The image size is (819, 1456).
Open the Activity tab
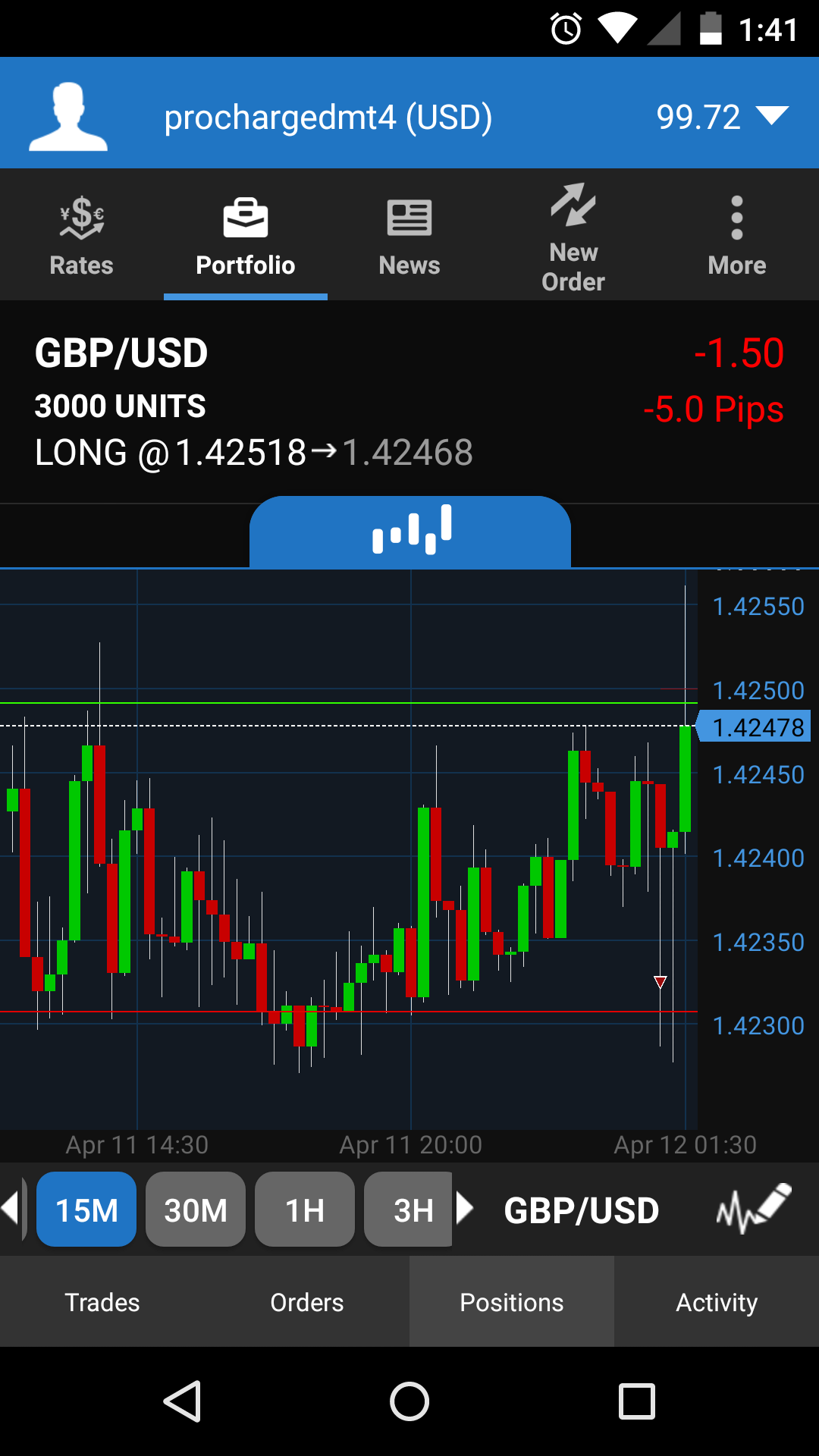tap(717, 1302)
